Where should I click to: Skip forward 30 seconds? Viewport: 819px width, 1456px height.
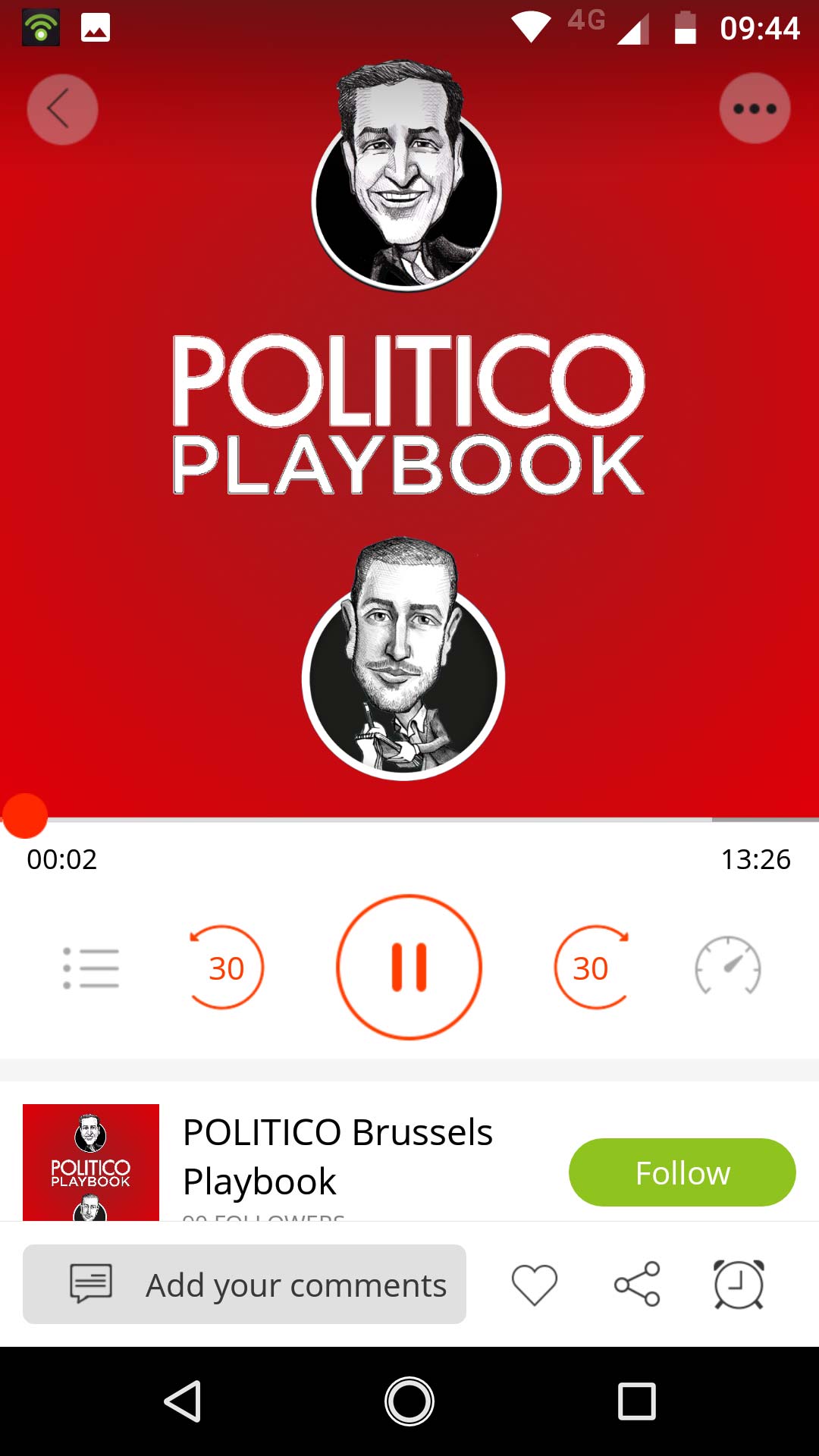[x=592, y=968]
